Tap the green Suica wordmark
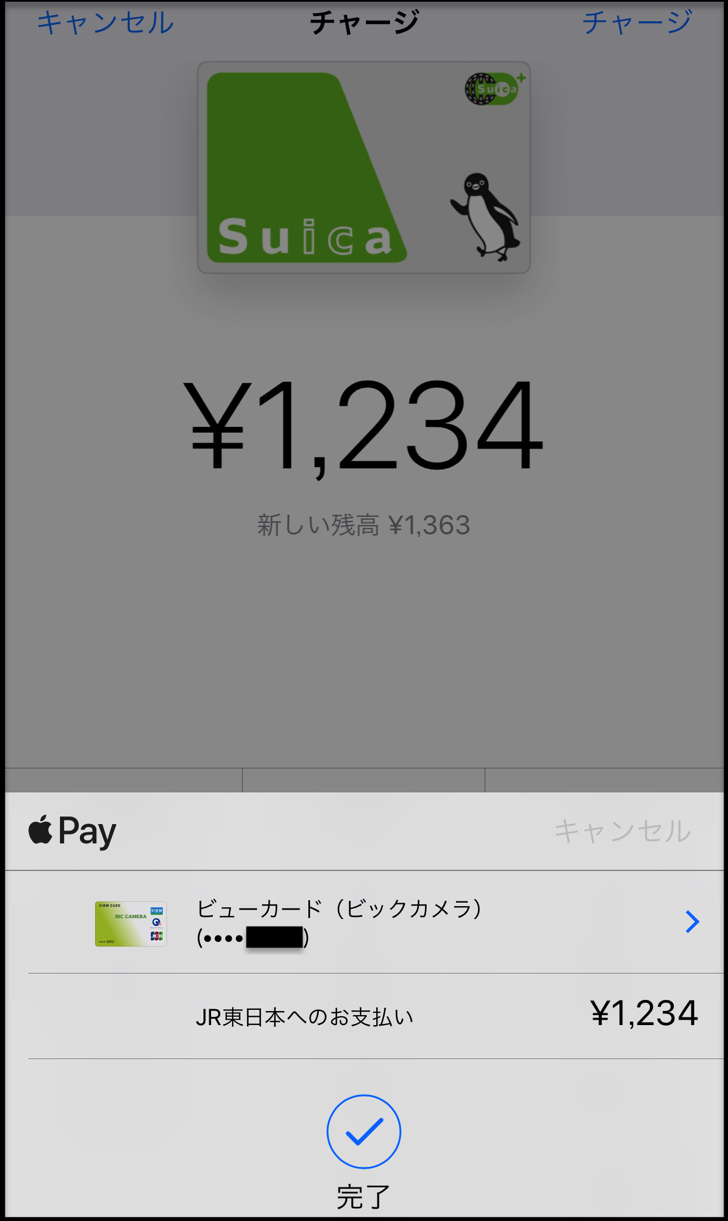 coord(305,235)
